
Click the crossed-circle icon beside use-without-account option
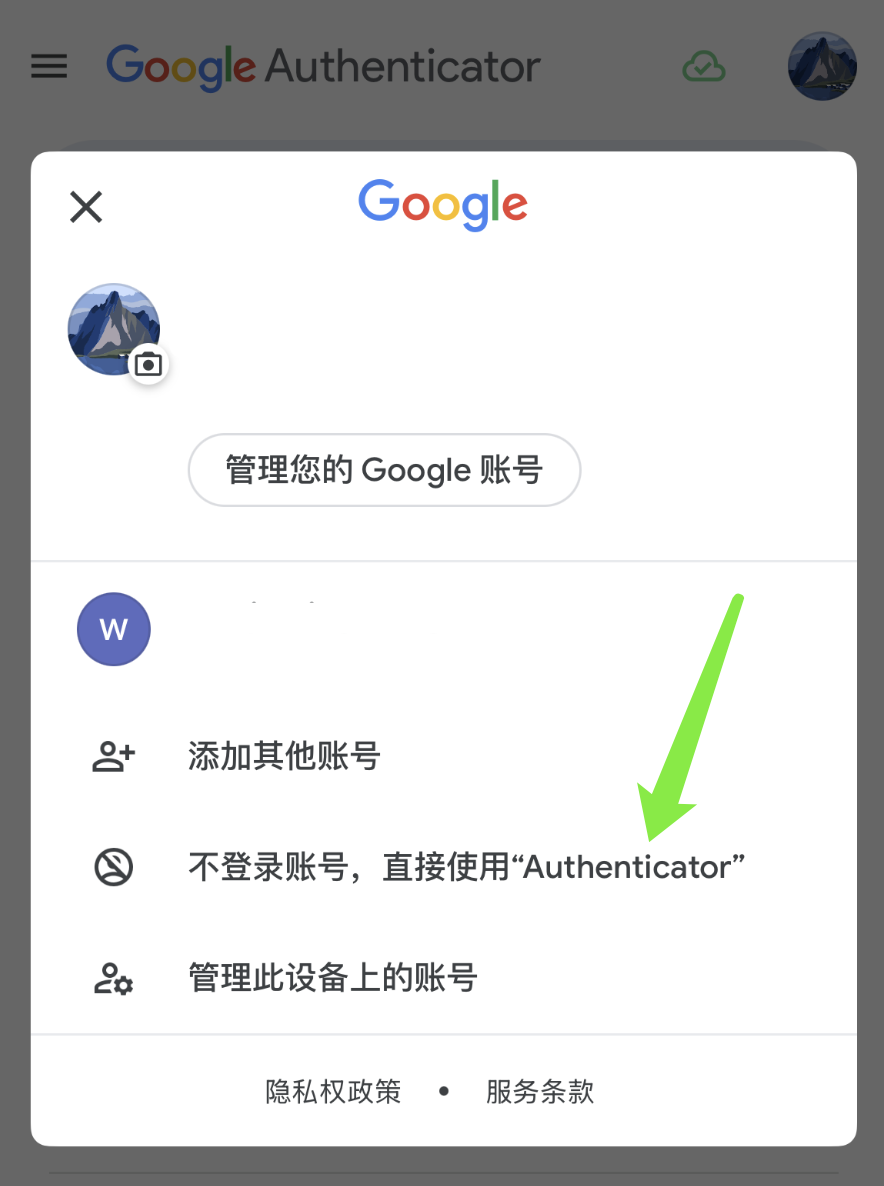pyautogui.click(x=113, y=867)
